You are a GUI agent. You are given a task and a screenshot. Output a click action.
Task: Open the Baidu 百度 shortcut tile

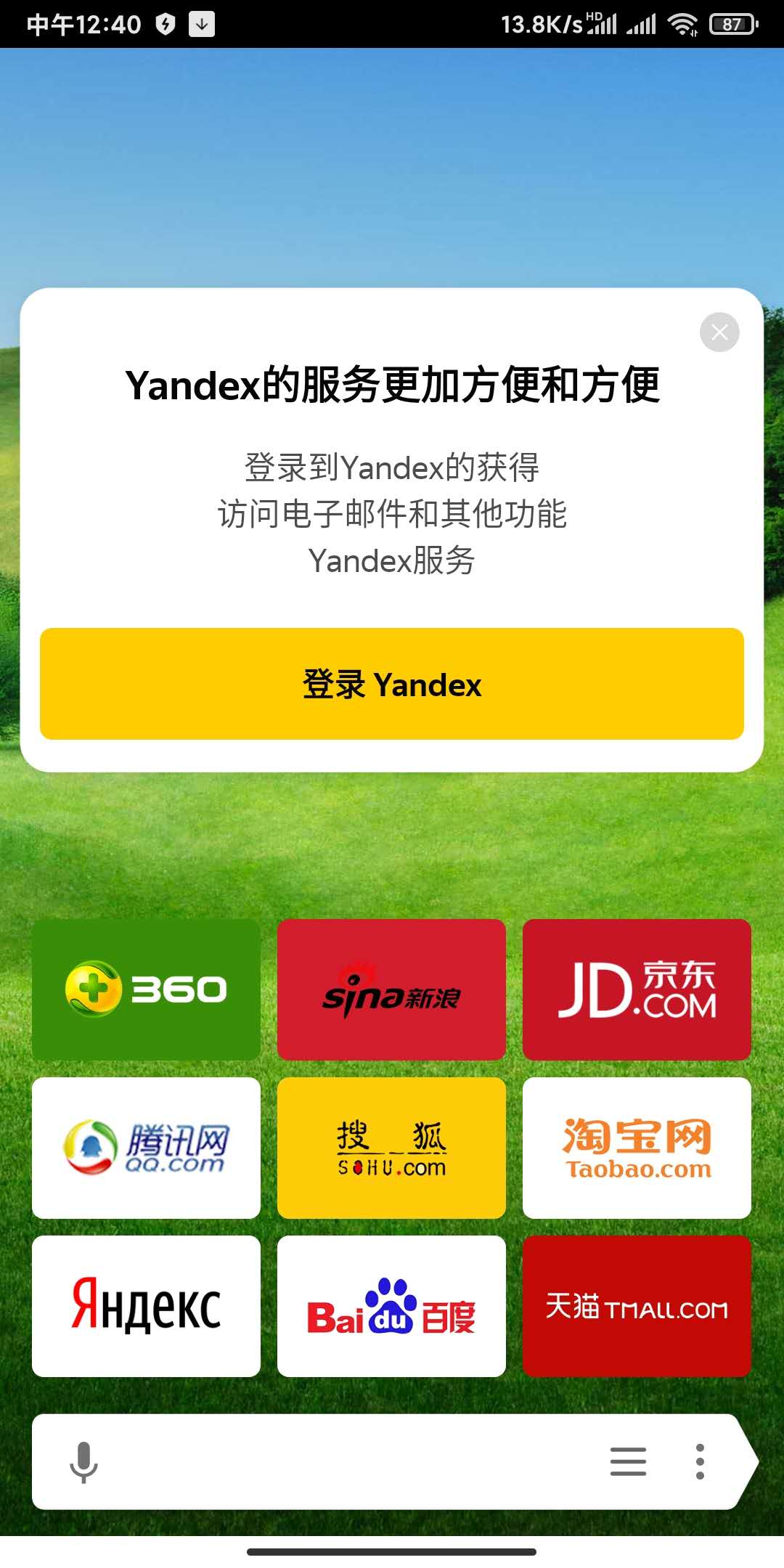coord(391,1307)
